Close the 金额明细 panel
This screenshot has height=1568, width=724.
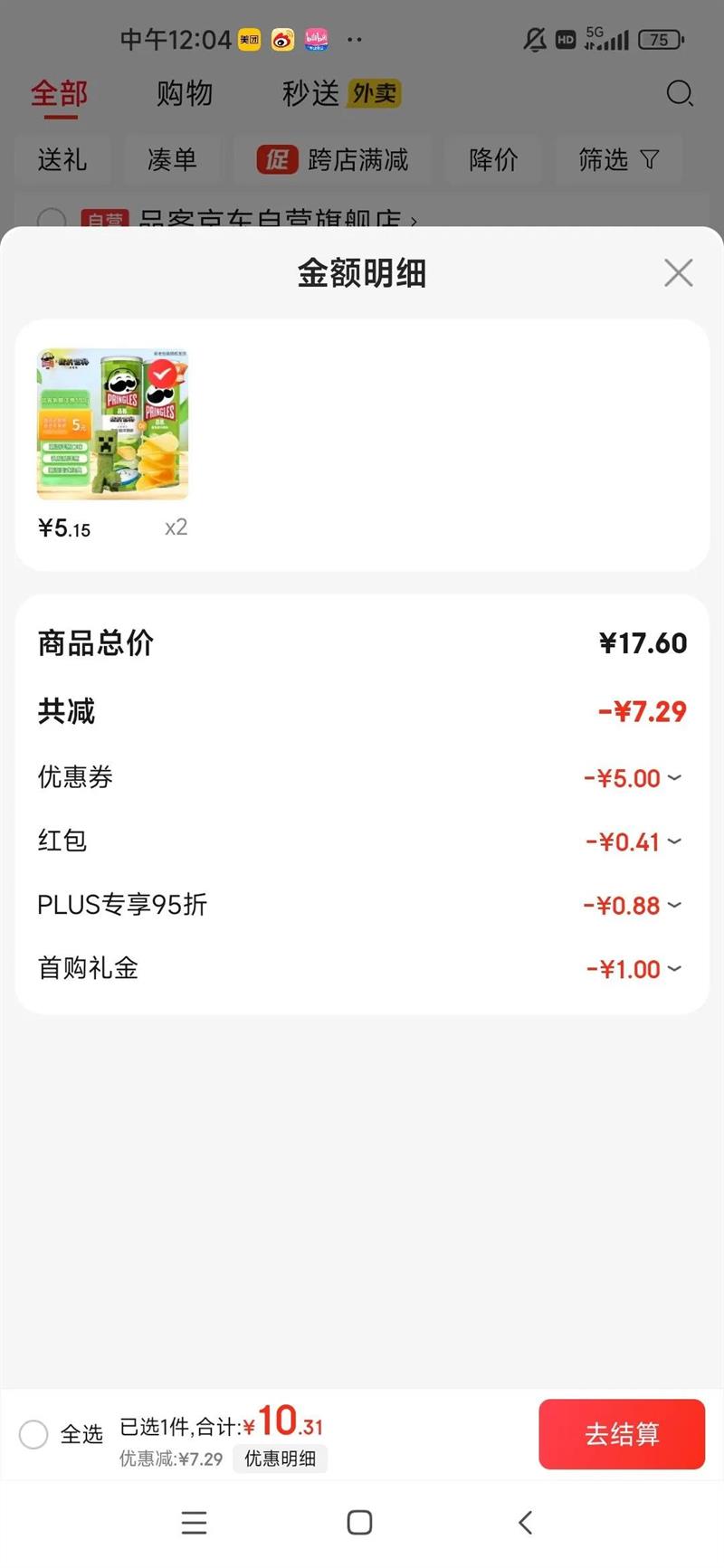click(678, 272)
